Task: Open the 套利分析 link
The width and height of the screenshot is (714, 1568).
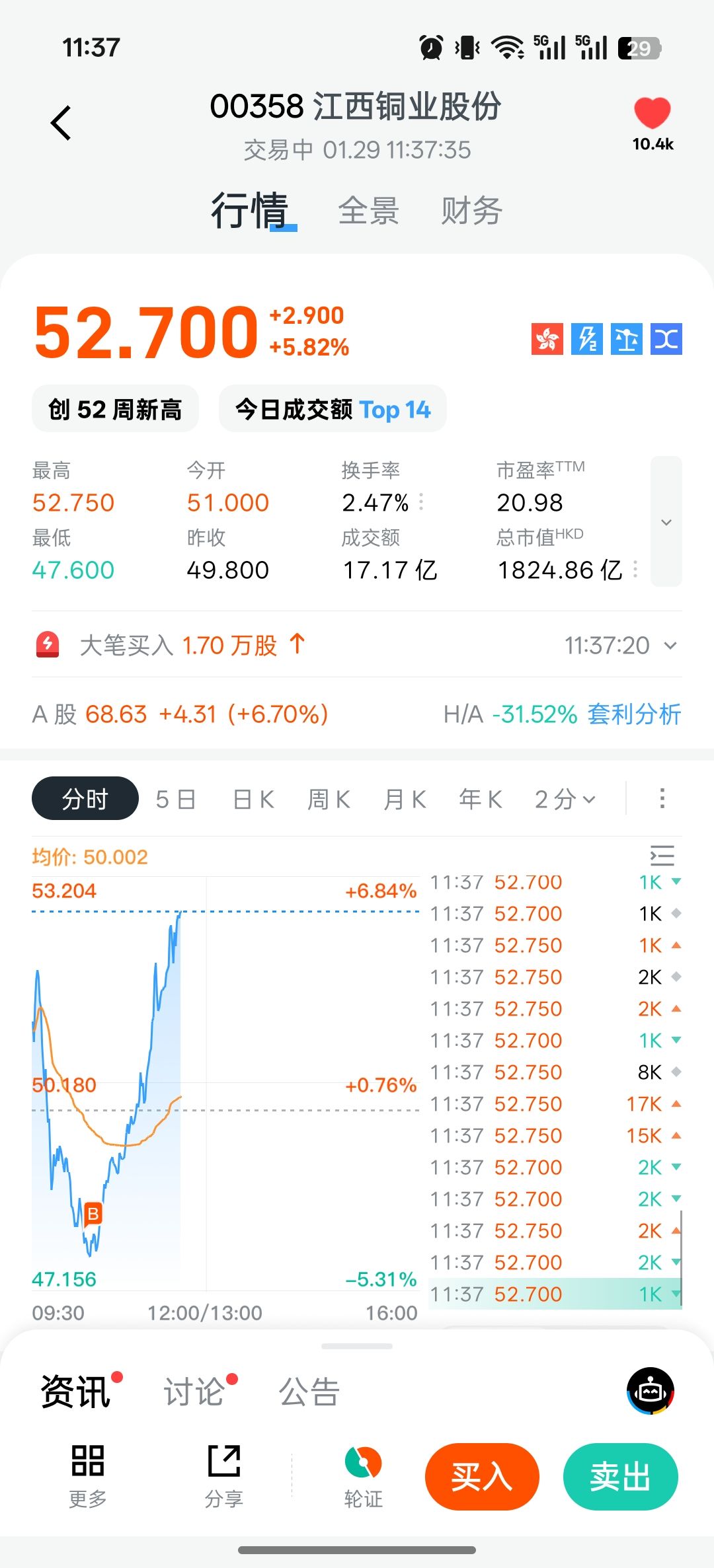Action: point(634,714)
